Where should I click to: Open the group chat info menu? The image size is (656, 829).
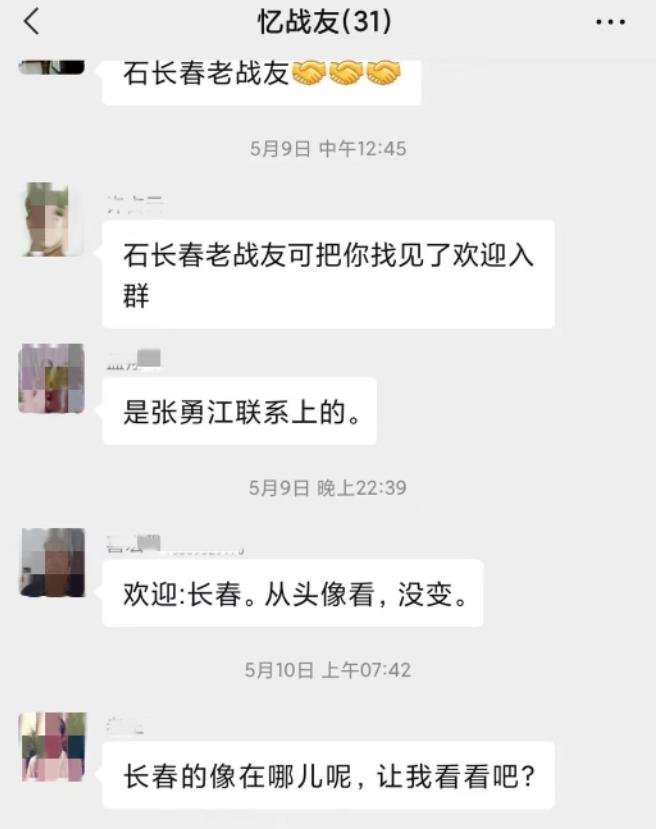coord(610,22)
